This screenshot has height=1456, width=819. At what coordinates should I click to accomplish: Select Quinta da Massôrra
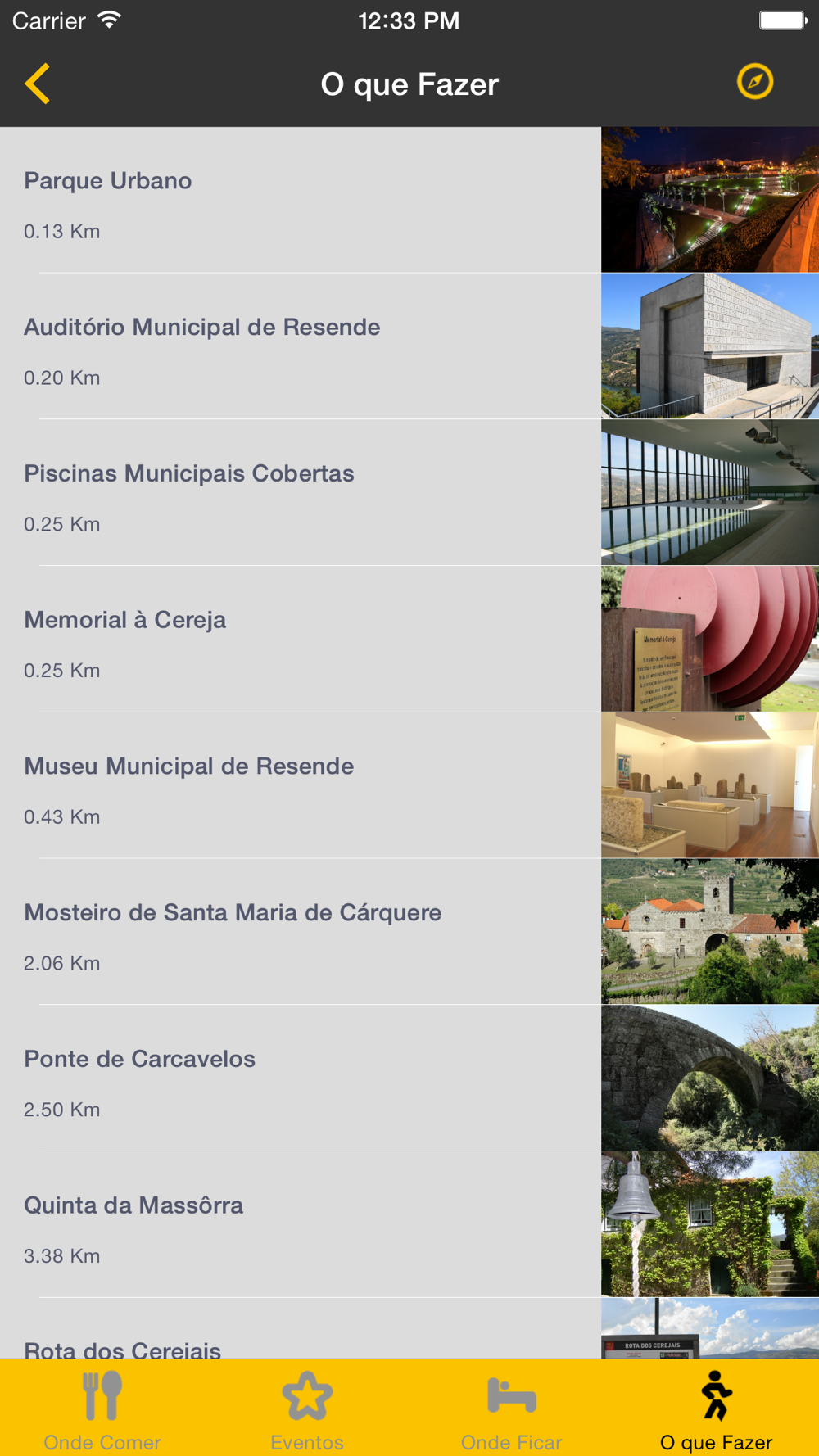(300, 1225)
